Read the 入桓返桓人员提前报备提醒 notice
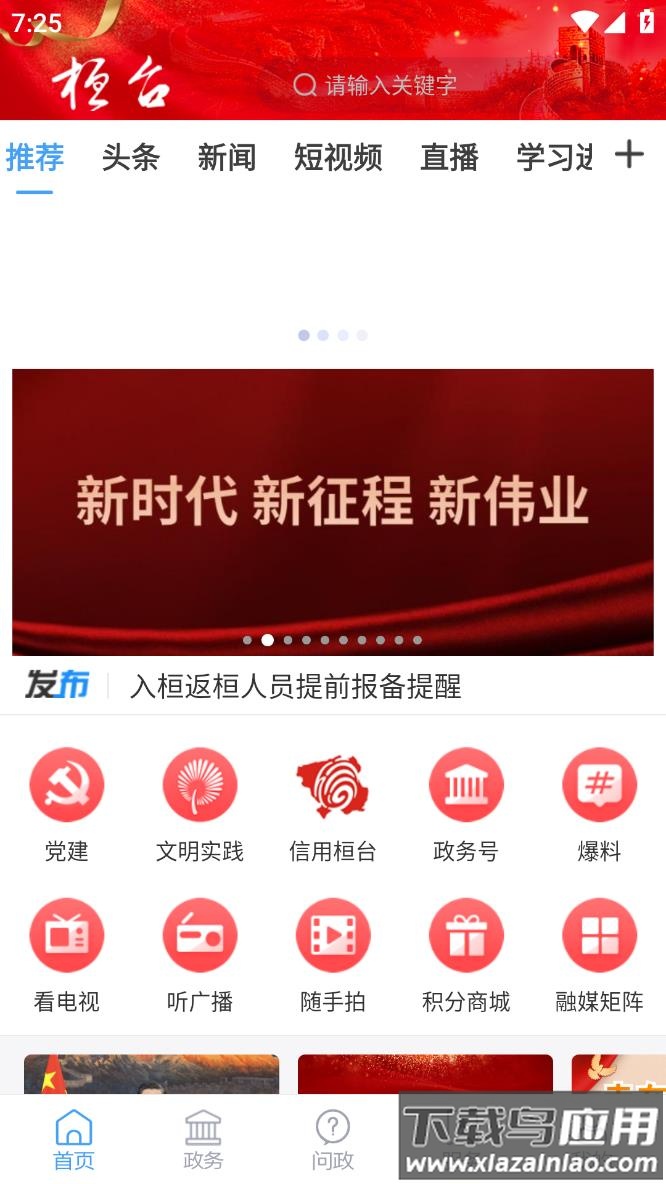Image resolution: width=666 pixels, height=1184 pixels. (x=296, y=686)
